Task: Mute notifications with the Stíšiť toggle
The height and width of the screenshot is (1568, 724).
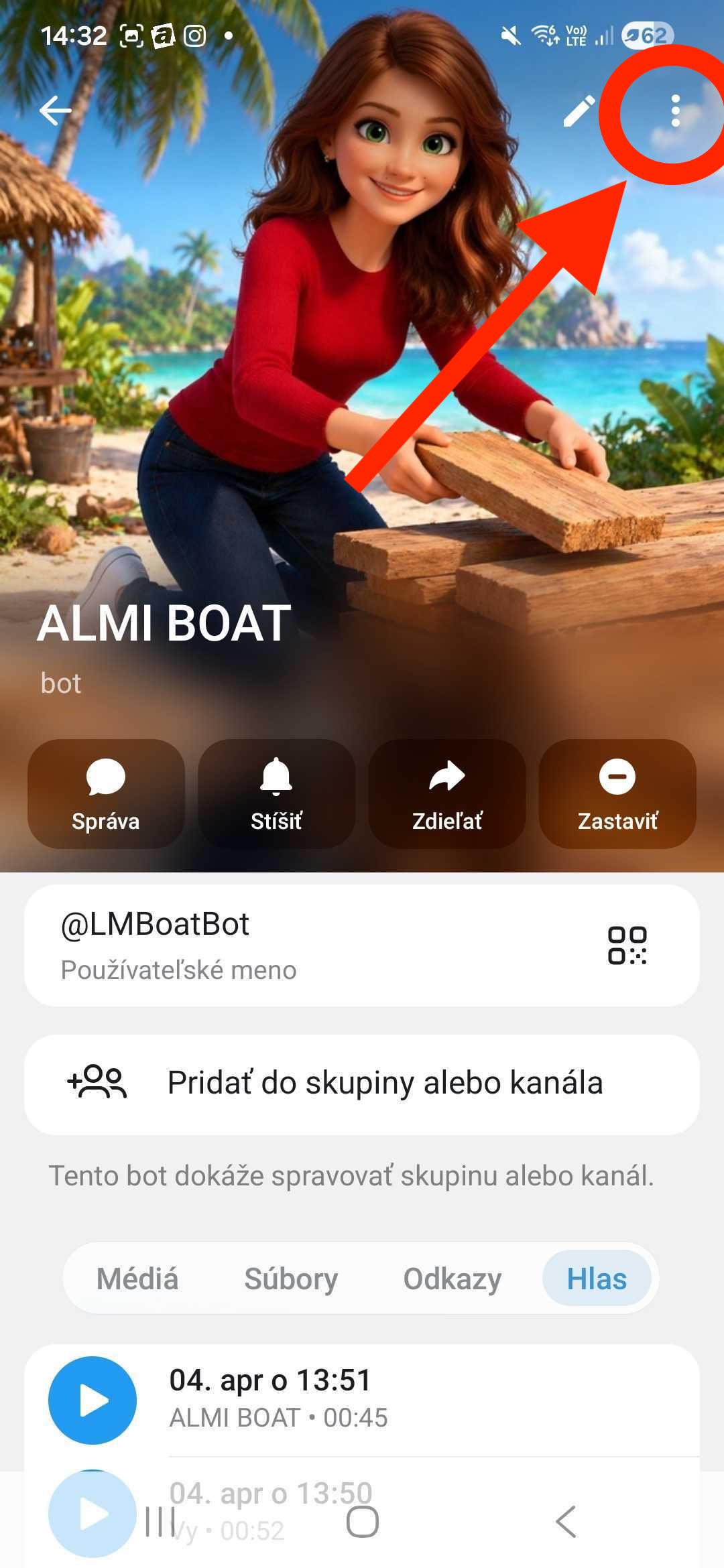Action: [276, 794]
